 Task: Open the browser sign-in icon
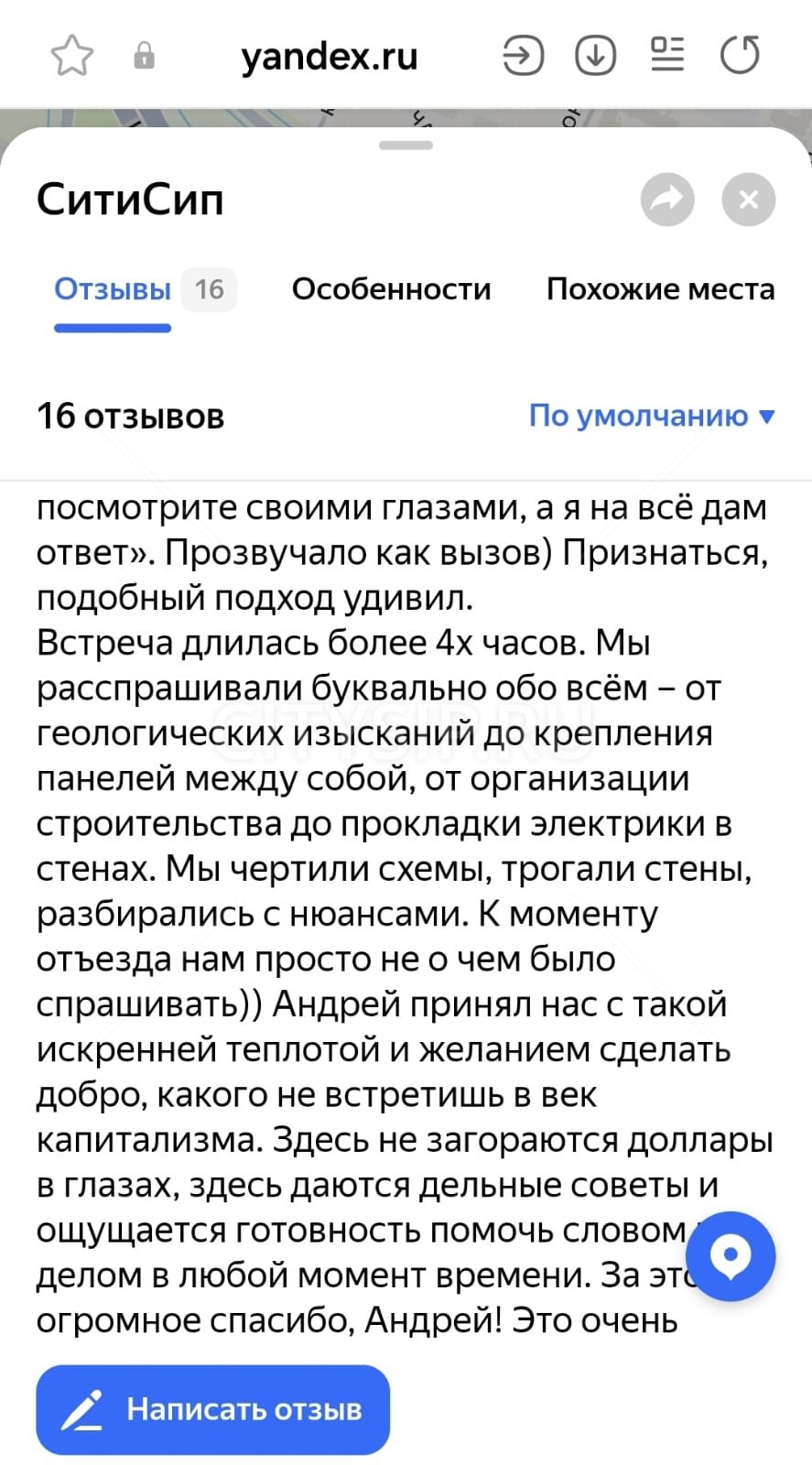pos(523,56)
